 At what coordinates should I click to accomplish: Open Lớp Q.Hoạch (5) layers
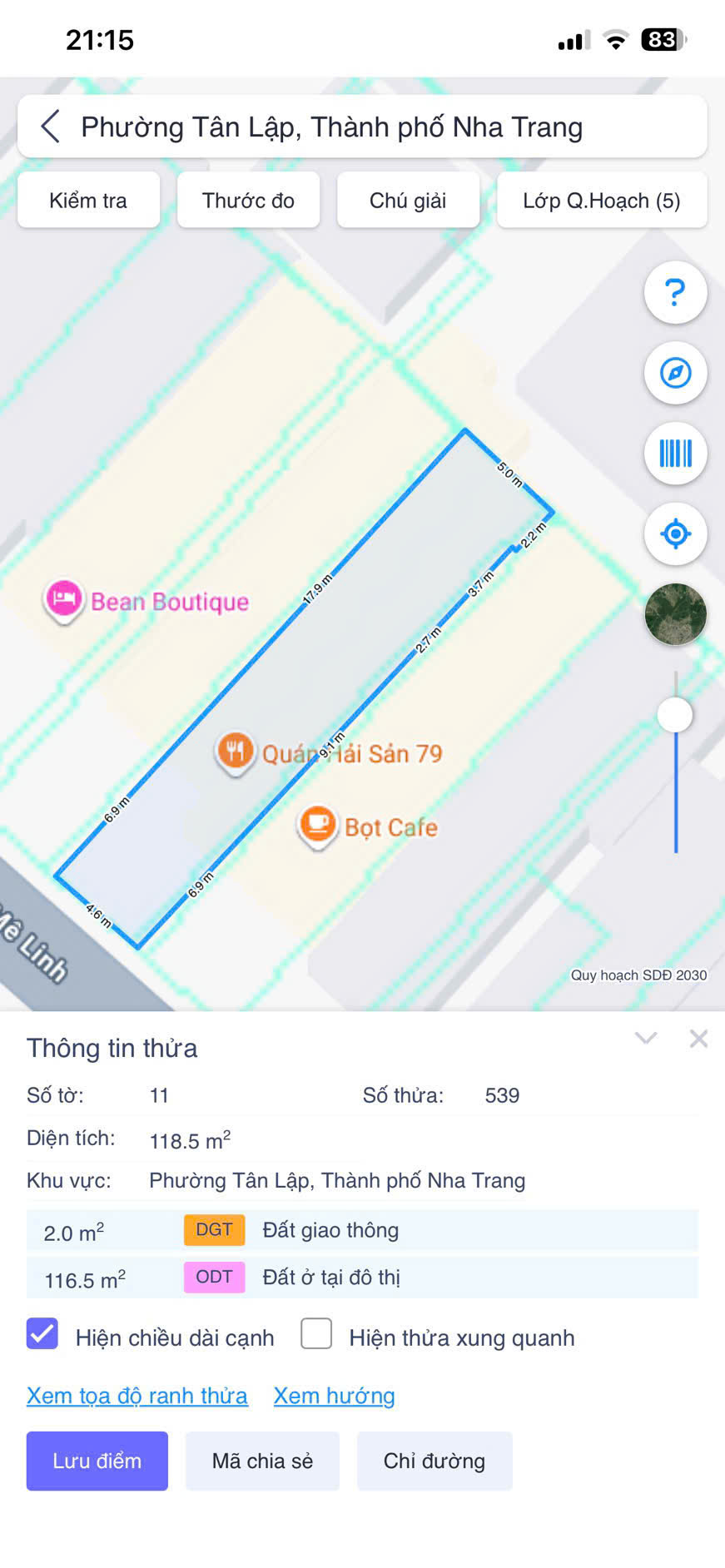(x=601, y=201)
